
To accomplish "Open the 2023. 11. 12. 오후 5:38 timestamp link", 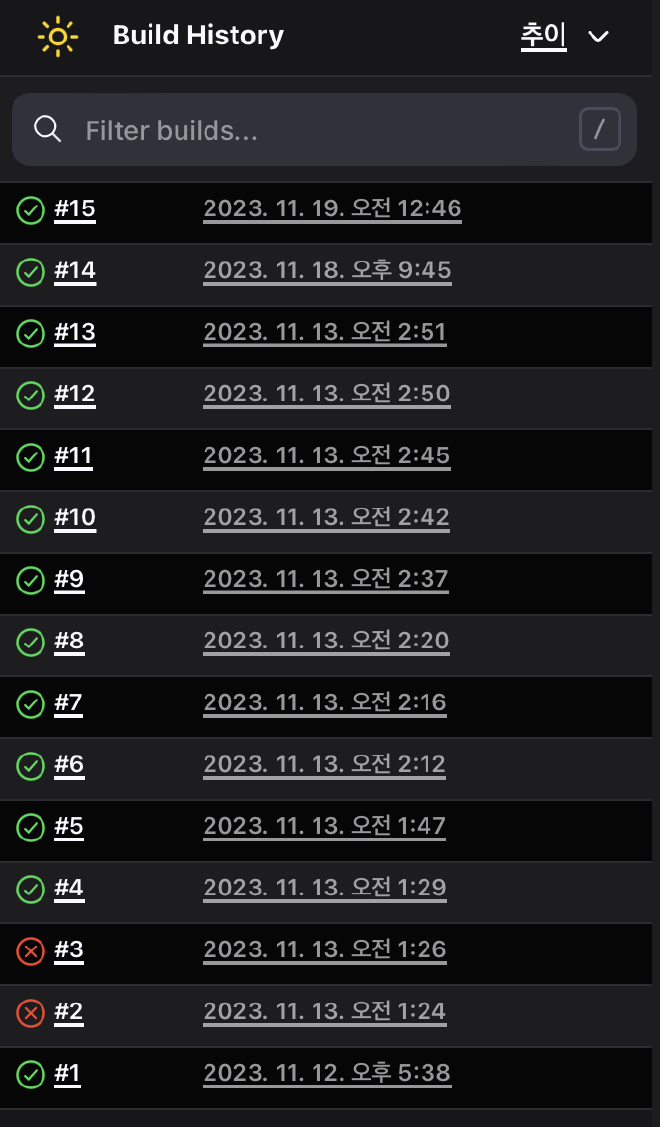I will pos(327,1074).
